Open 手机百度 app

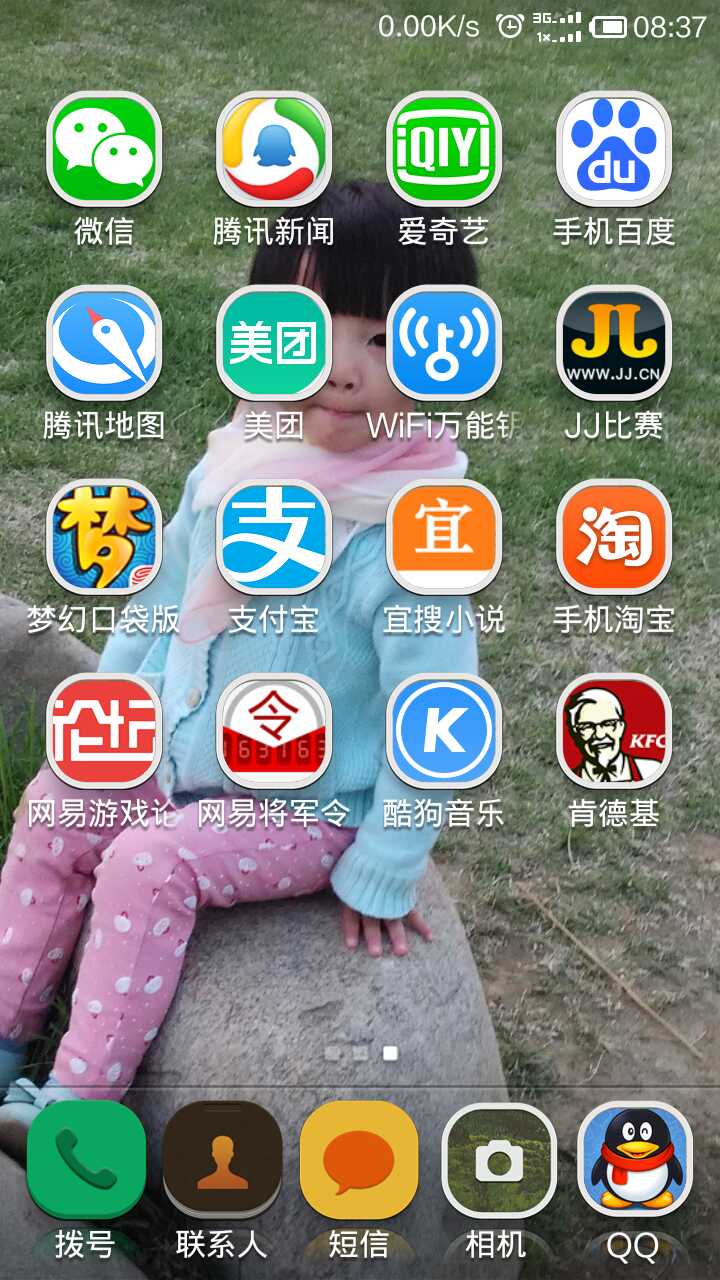tap(614, 150)
